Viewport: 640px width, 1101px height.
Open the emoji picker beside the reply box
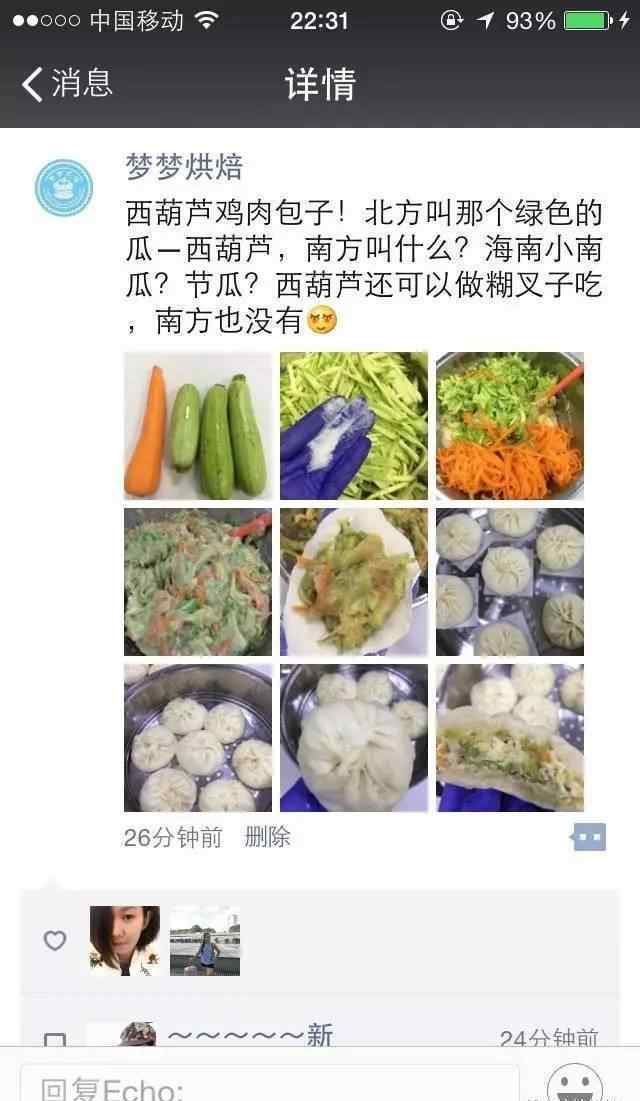pos(575,1085)
